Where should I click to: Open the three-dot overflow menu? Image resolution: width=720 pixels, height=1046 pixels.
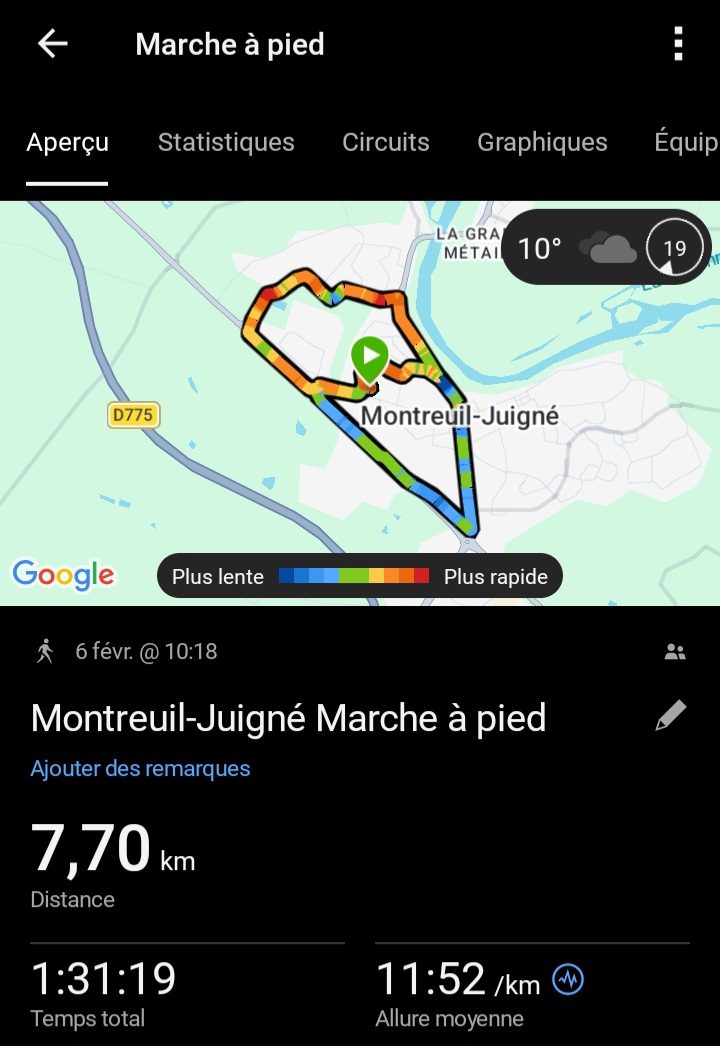[678, 44]
